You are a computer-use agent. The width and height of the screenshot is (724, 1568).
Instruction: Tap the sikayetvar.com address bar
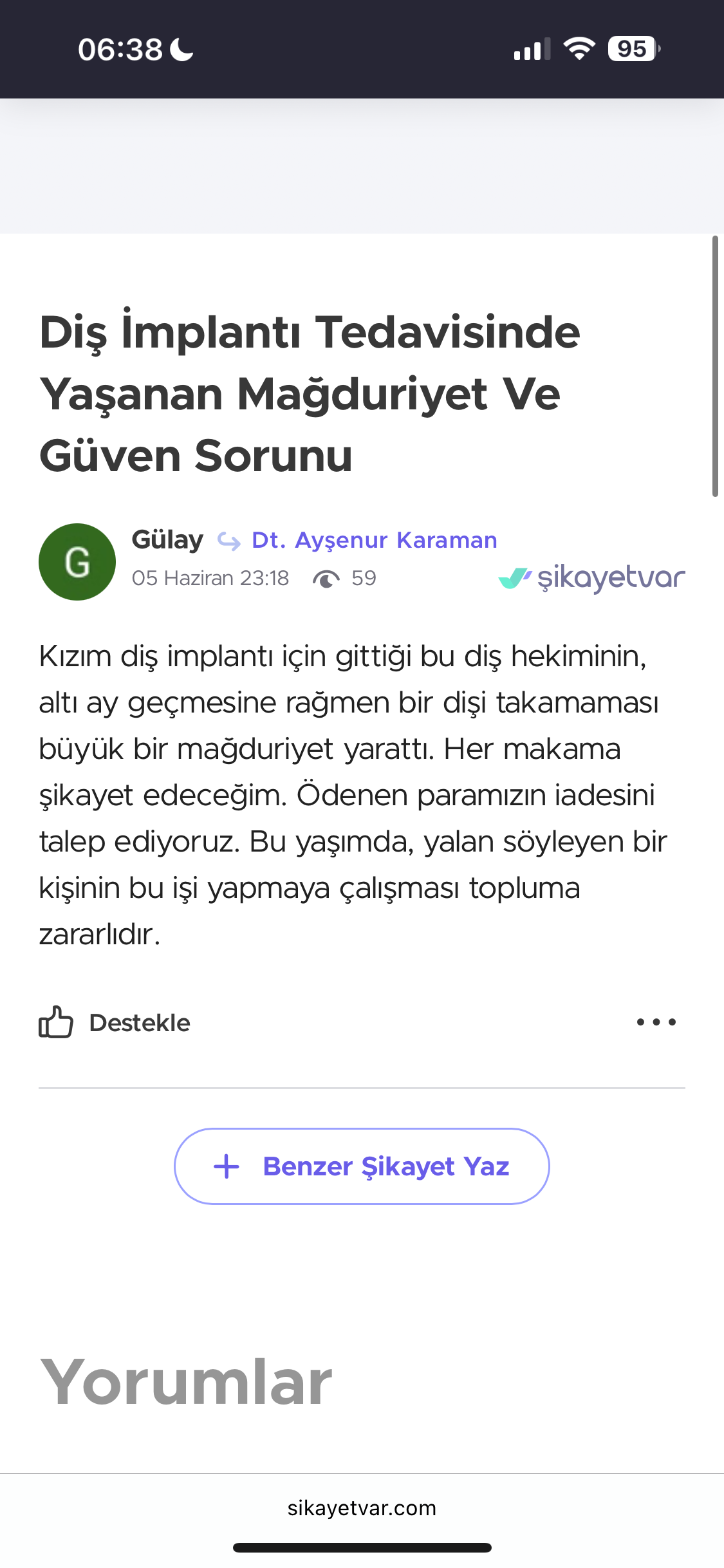(362, 1508)
